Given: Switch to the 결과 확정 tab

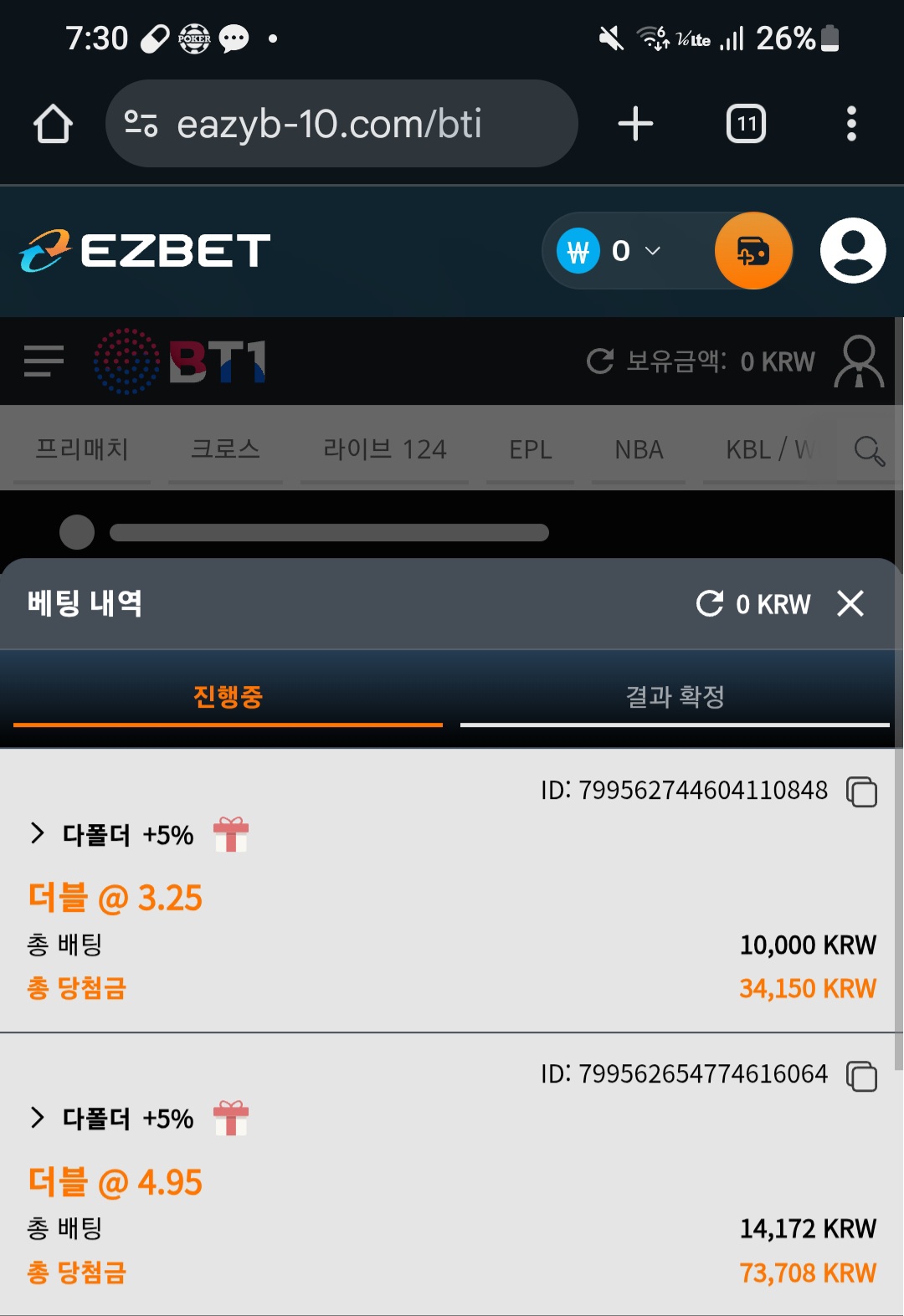Looking at the screenshot, I should pos(675,696).
